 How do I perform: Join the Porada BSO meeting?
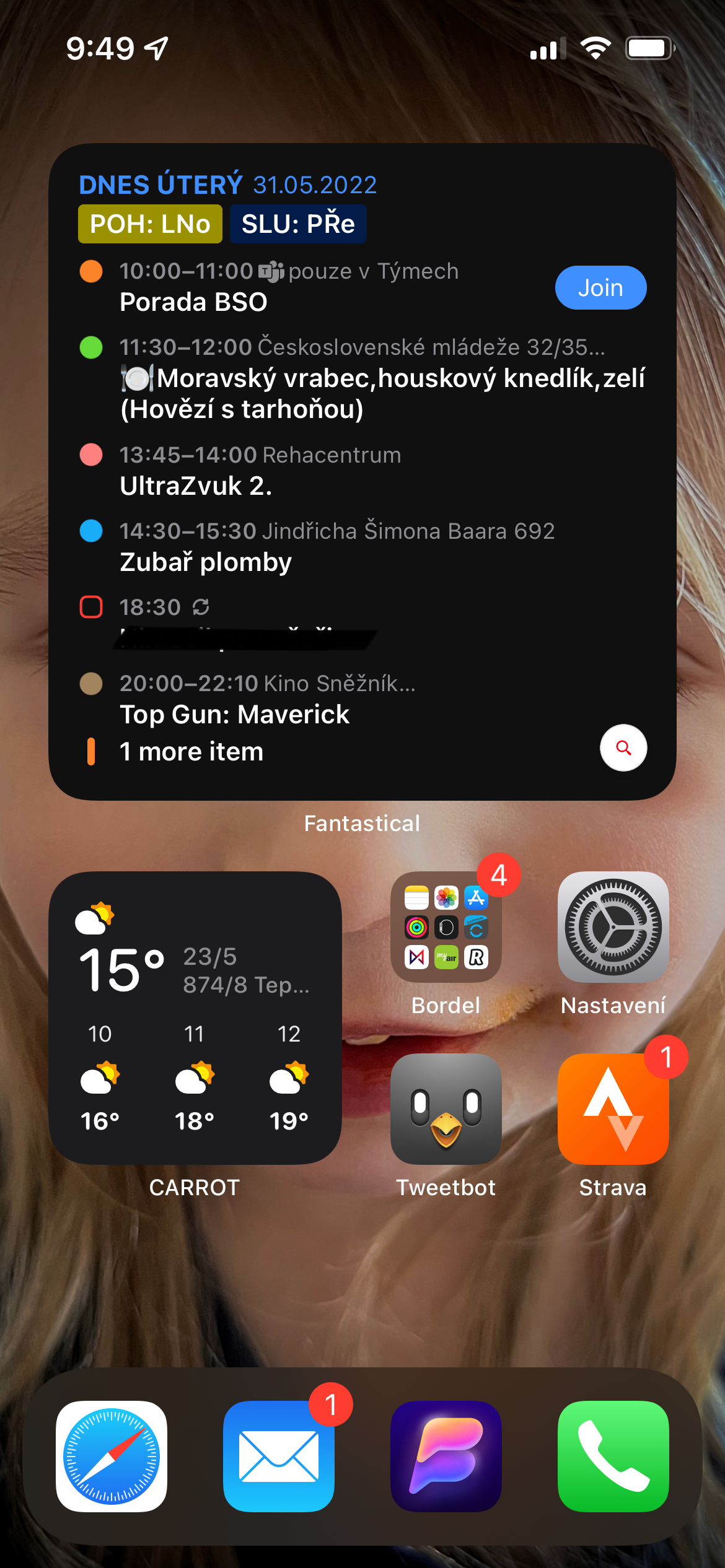[600, 287]
